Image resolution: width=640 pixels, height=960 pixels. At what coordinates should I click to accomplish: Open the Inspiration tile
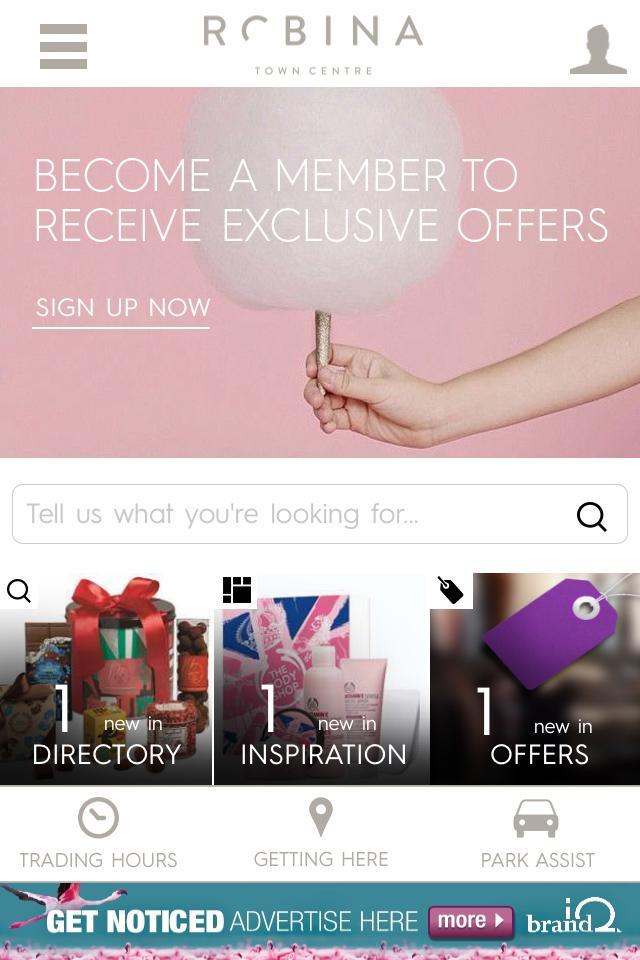pos(322,680)
